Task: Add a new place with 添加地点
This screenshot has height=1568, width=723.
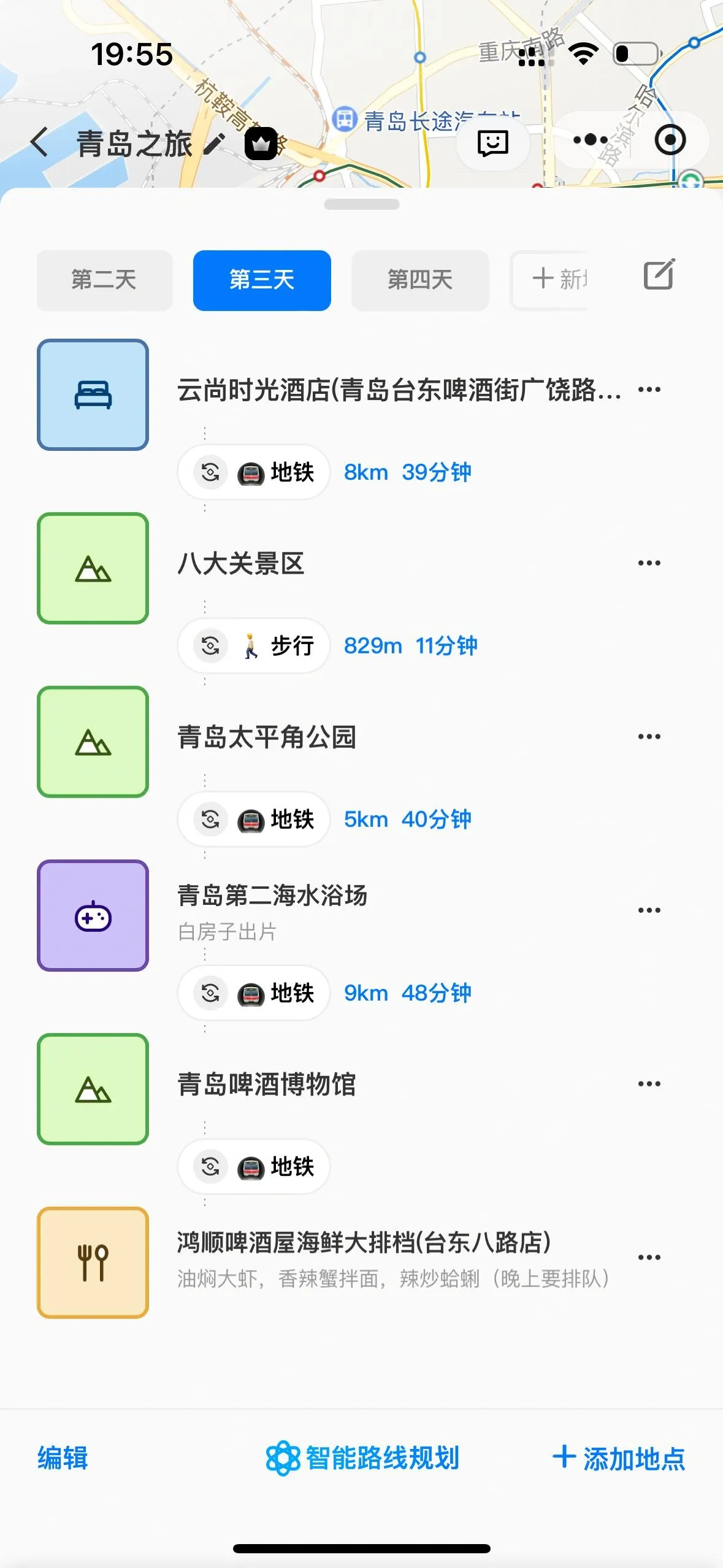Action: pos(618,1458)
